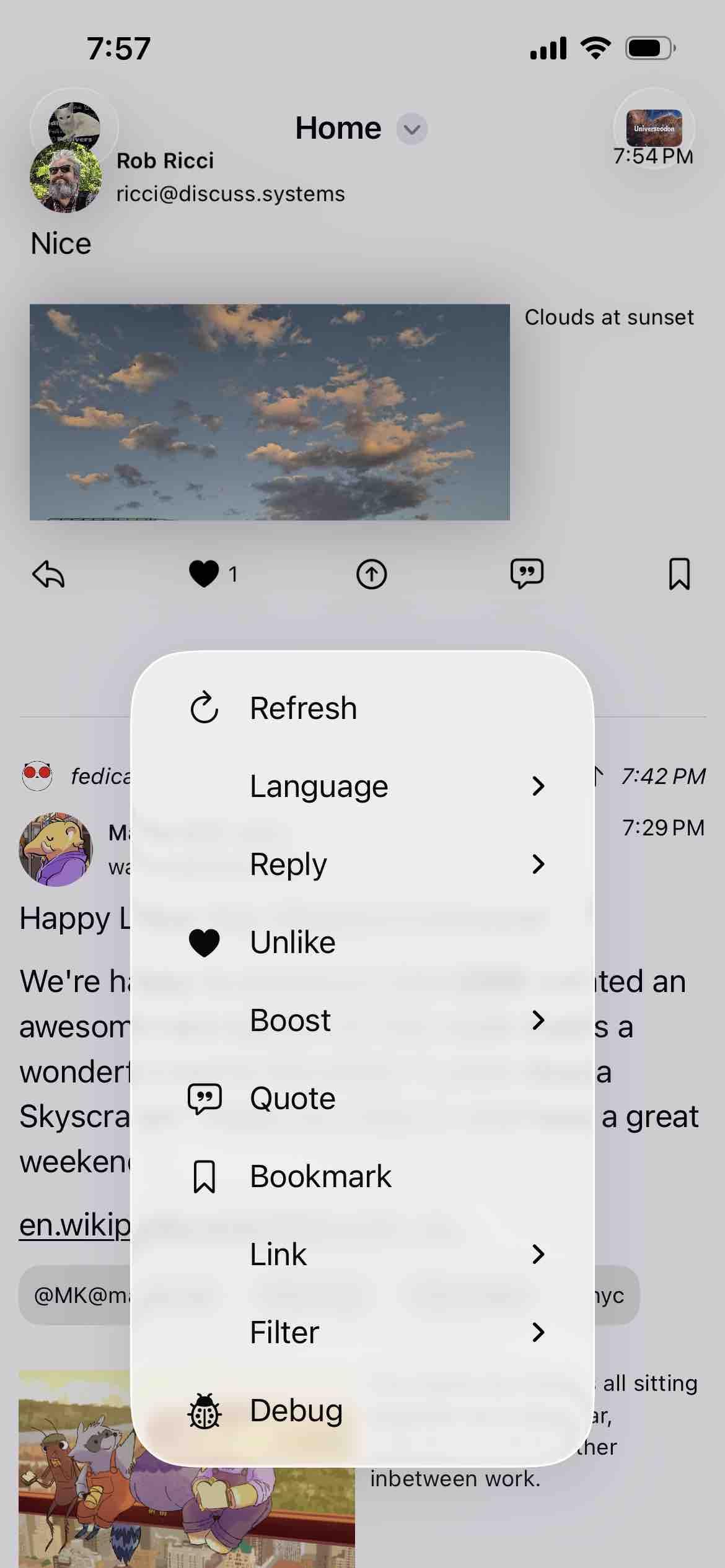Choose Bookmark from the context menu
The image size is (725, 1568).
[x=362, y=1176]
